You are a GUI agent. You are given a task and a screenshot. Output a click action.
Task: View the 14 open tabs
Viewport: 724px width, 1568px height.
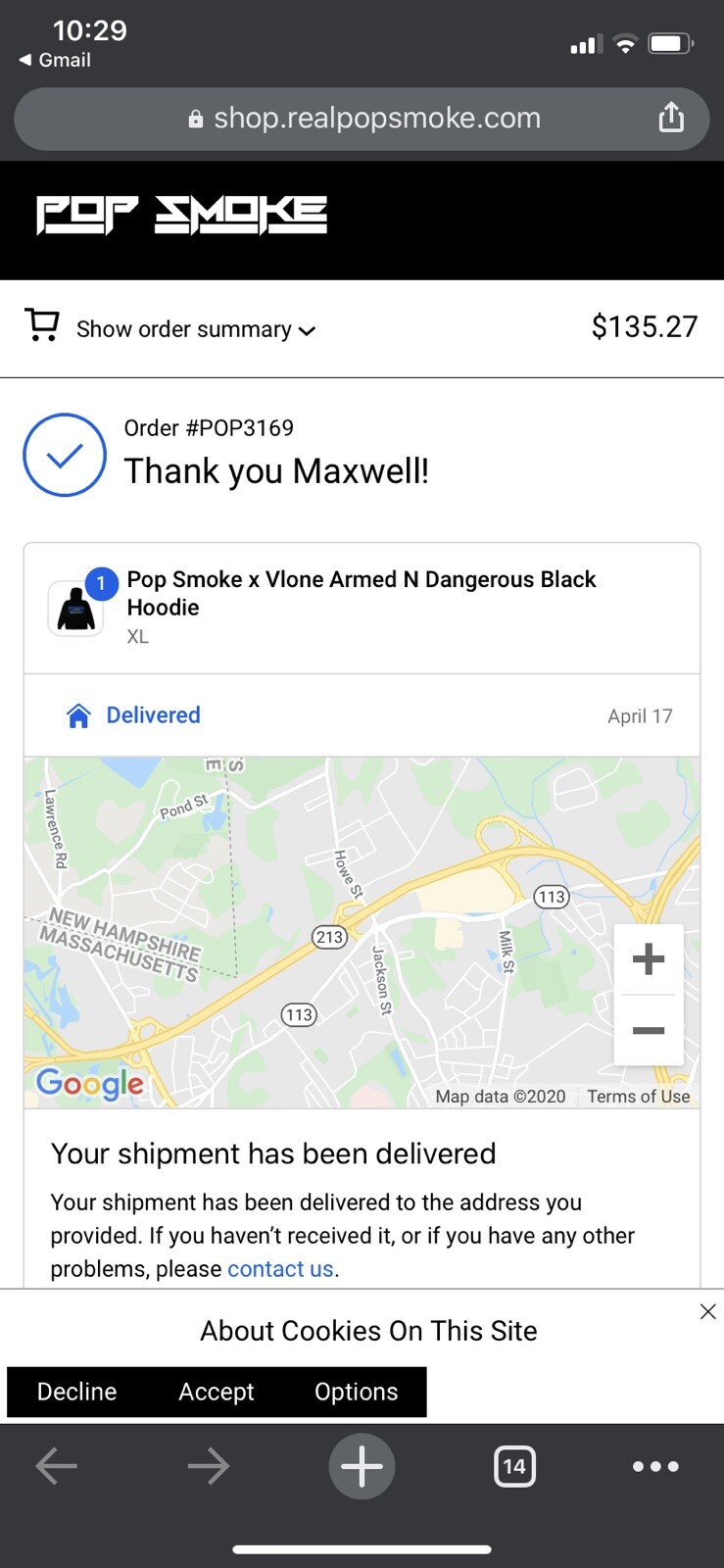pos(514,1466)
